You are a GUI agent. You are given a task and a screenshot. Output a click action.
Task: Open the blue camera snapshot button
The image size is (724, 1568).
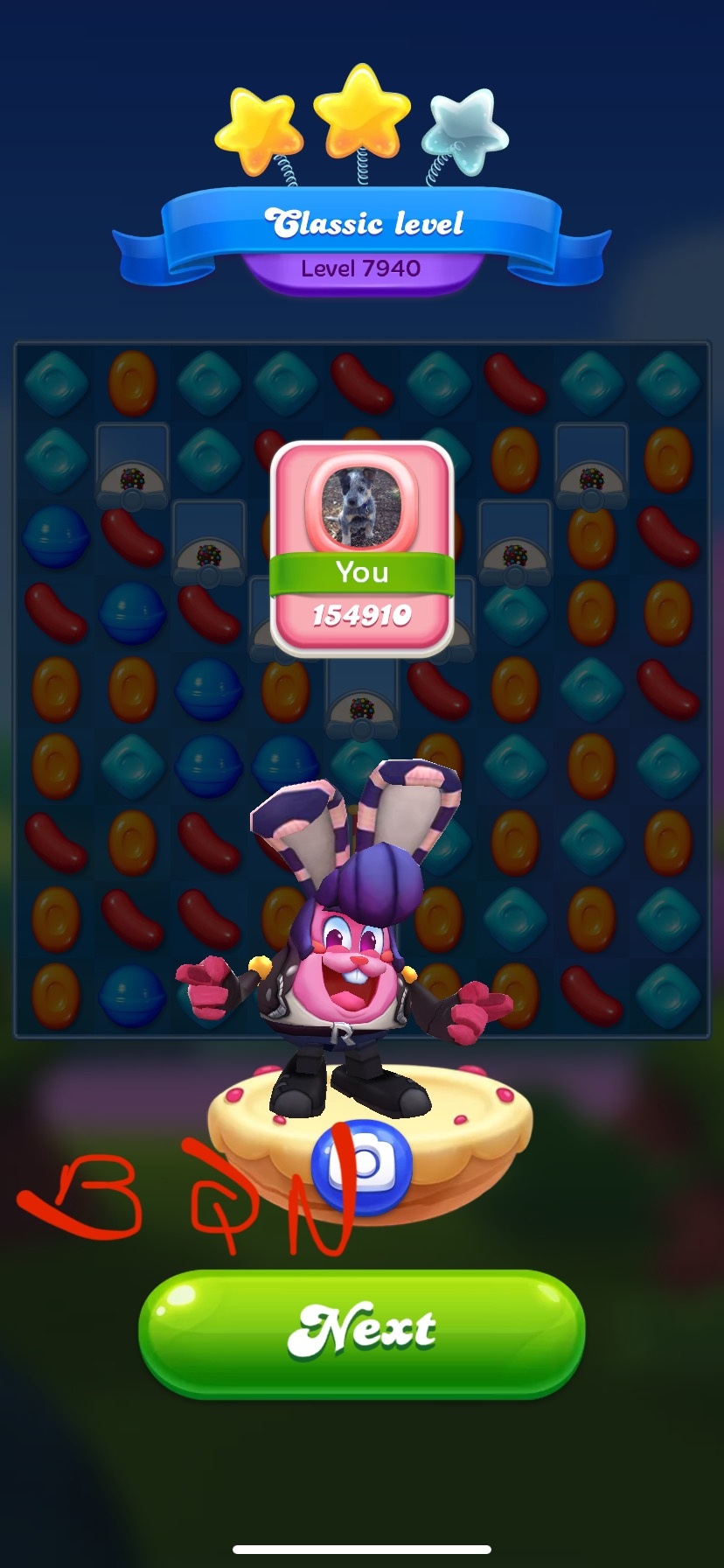tap(362, 1165)
